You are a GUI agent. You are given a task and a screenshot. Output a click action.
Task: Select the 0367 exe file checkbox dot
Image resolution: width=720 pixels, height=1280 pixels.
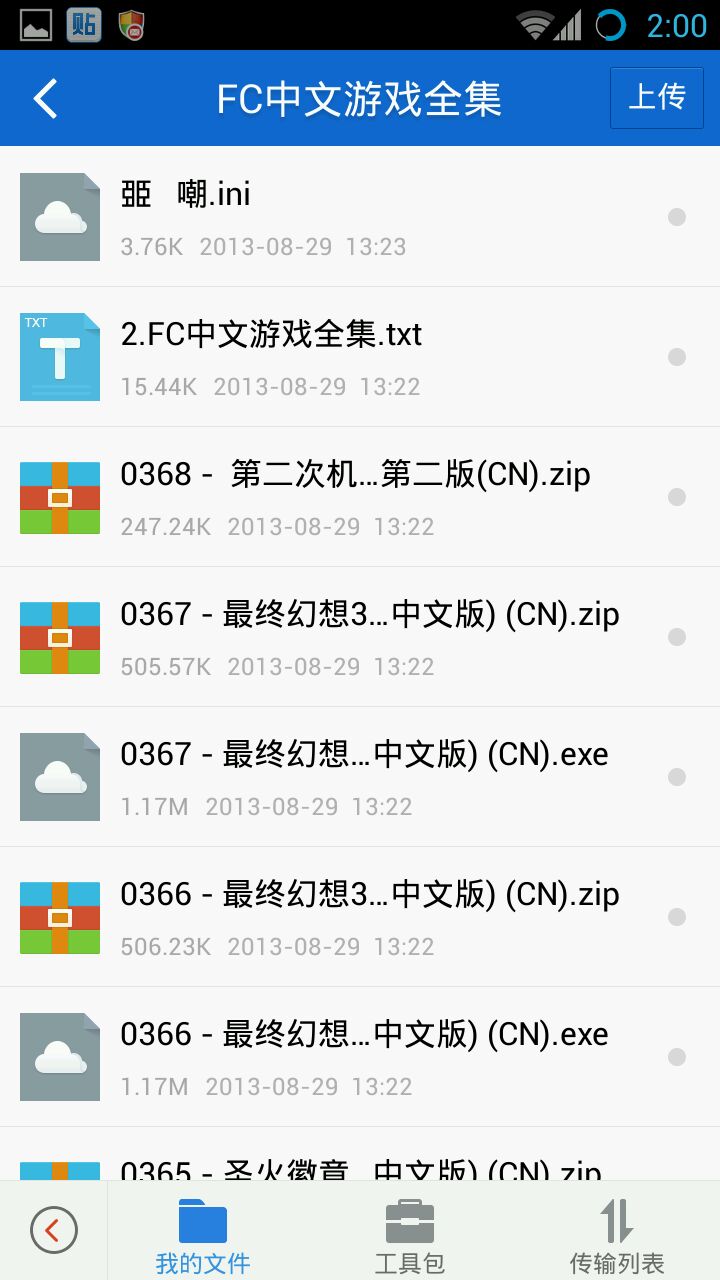tap(677, 777)
